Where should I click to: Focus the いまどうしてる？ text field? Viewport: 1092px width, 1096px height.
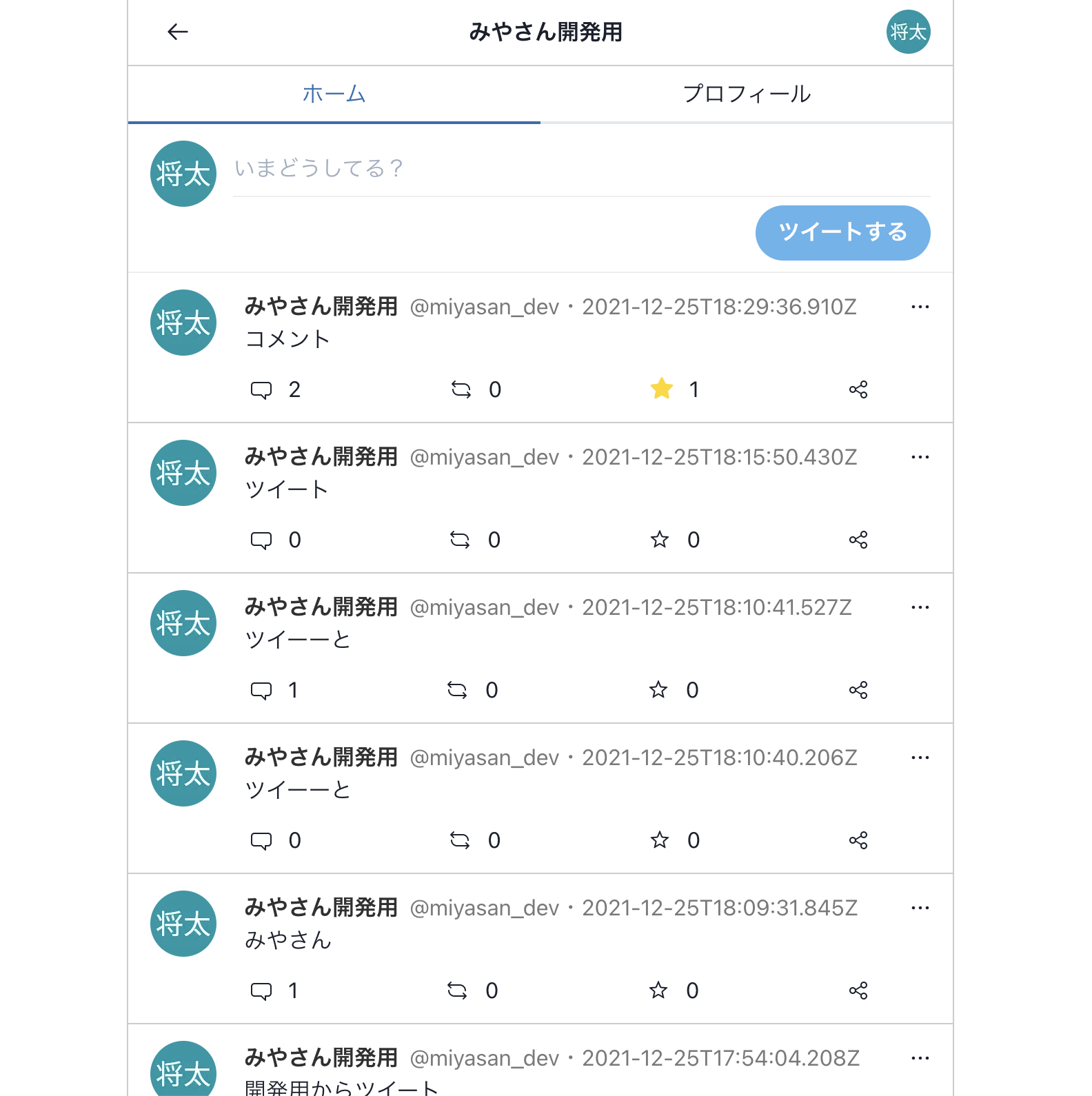[580, 169]
